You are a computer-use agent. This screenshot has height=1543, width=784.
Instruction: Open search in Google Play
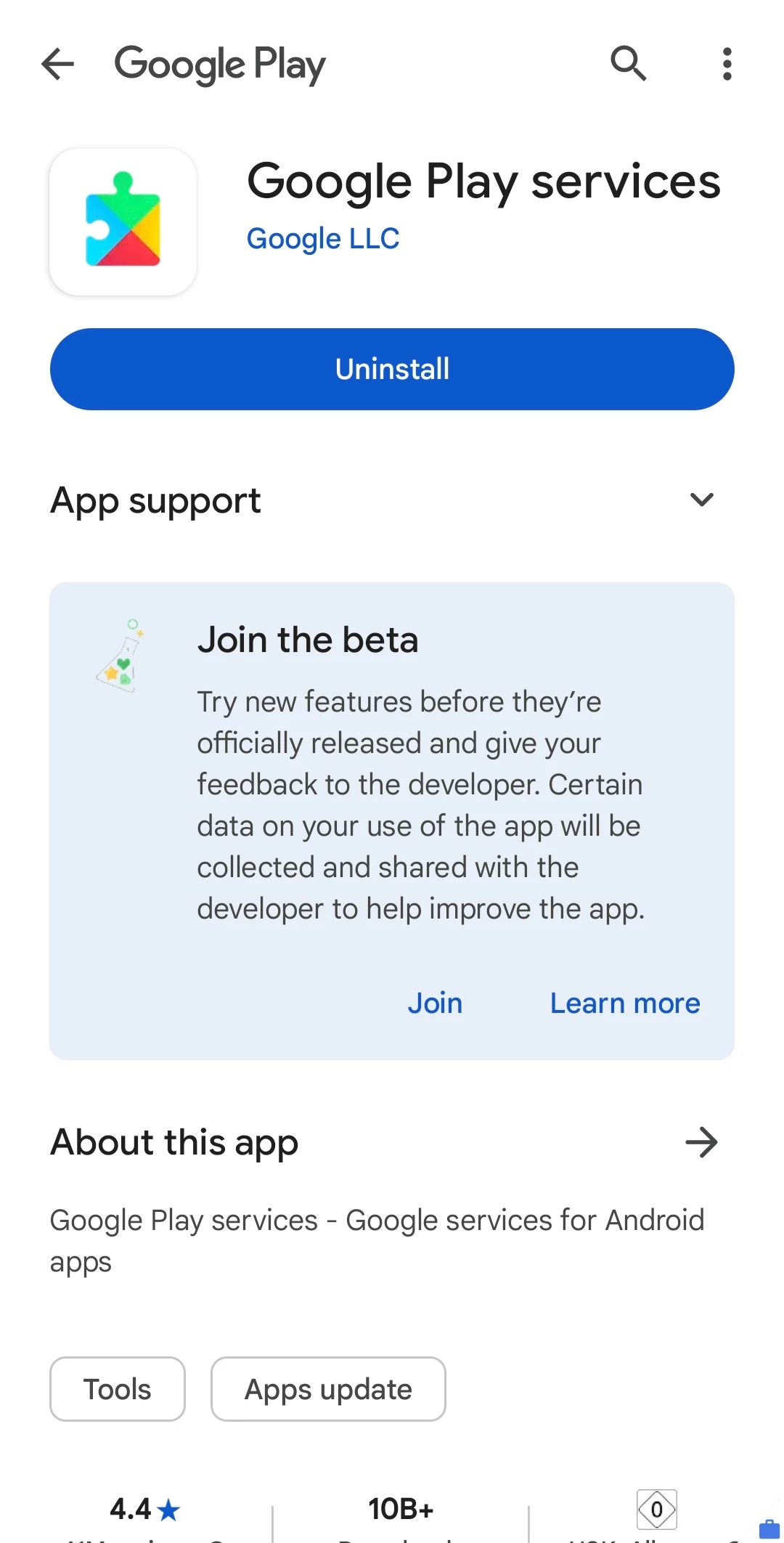pyautogui.click(x=628, y=64)
